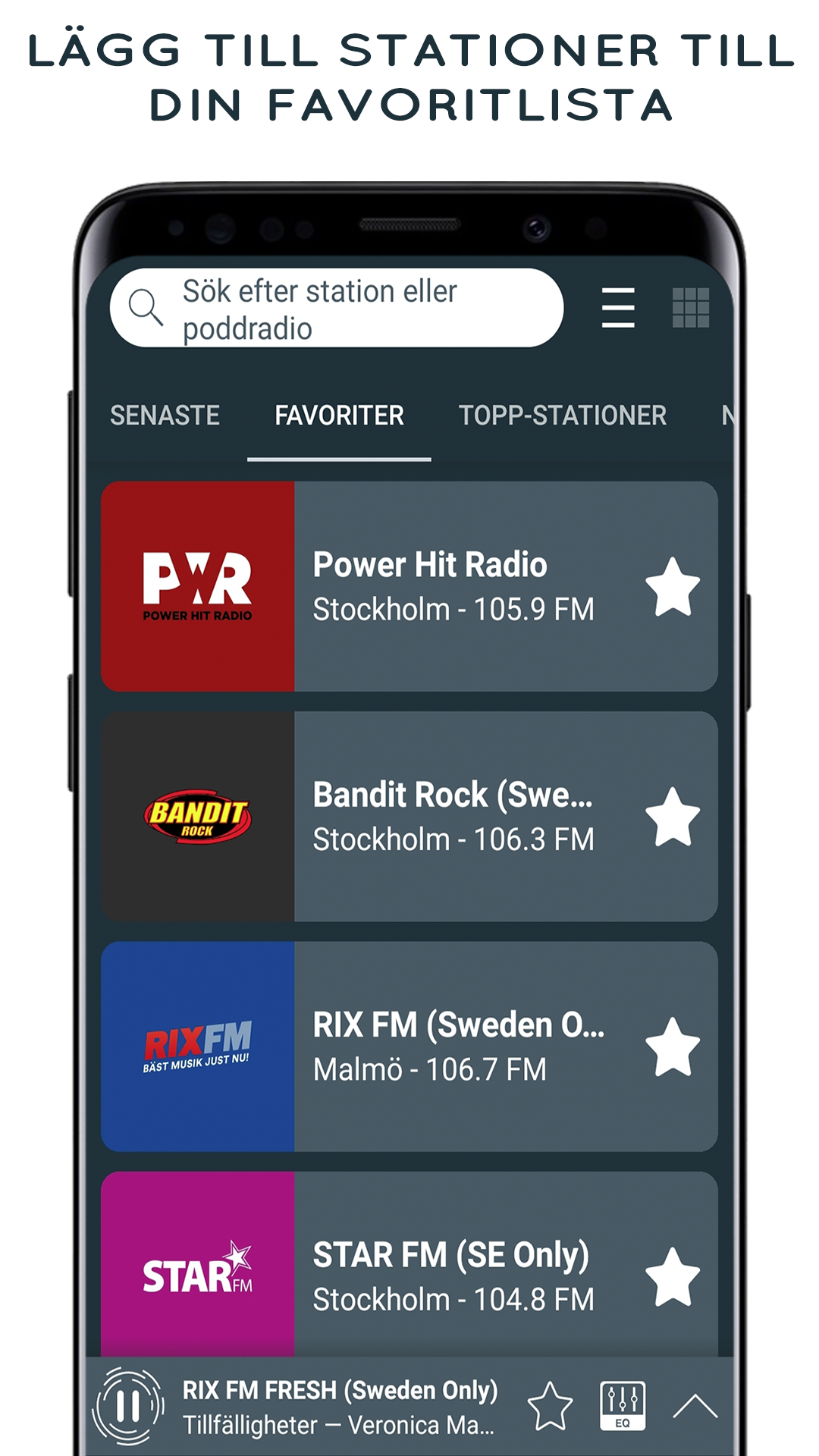Click the search magnifier icon
Screen dimensions: 819x1456
tap(147, 306)
